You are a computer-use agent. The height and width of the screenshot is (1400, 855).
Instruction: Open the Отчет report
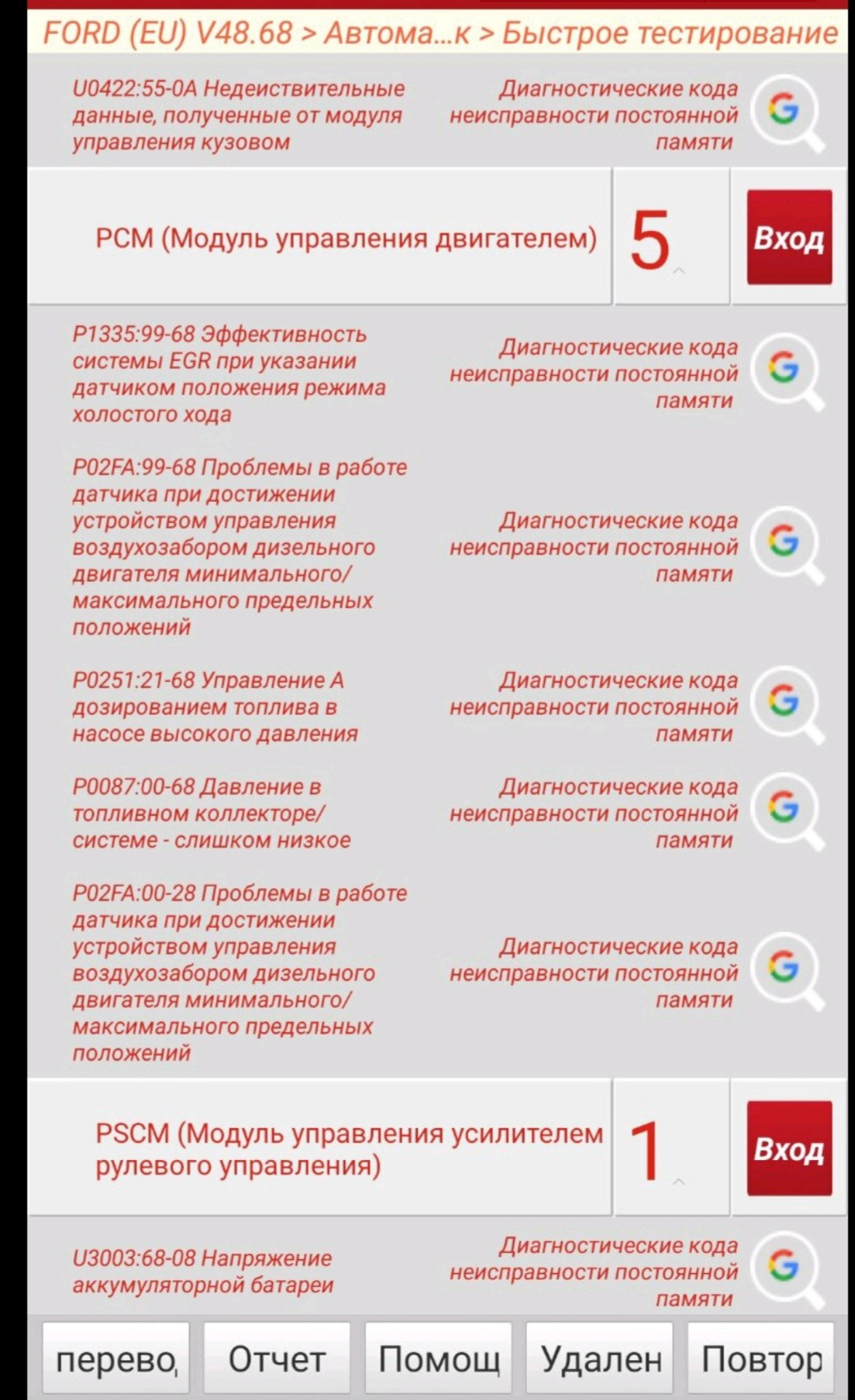277,1359
